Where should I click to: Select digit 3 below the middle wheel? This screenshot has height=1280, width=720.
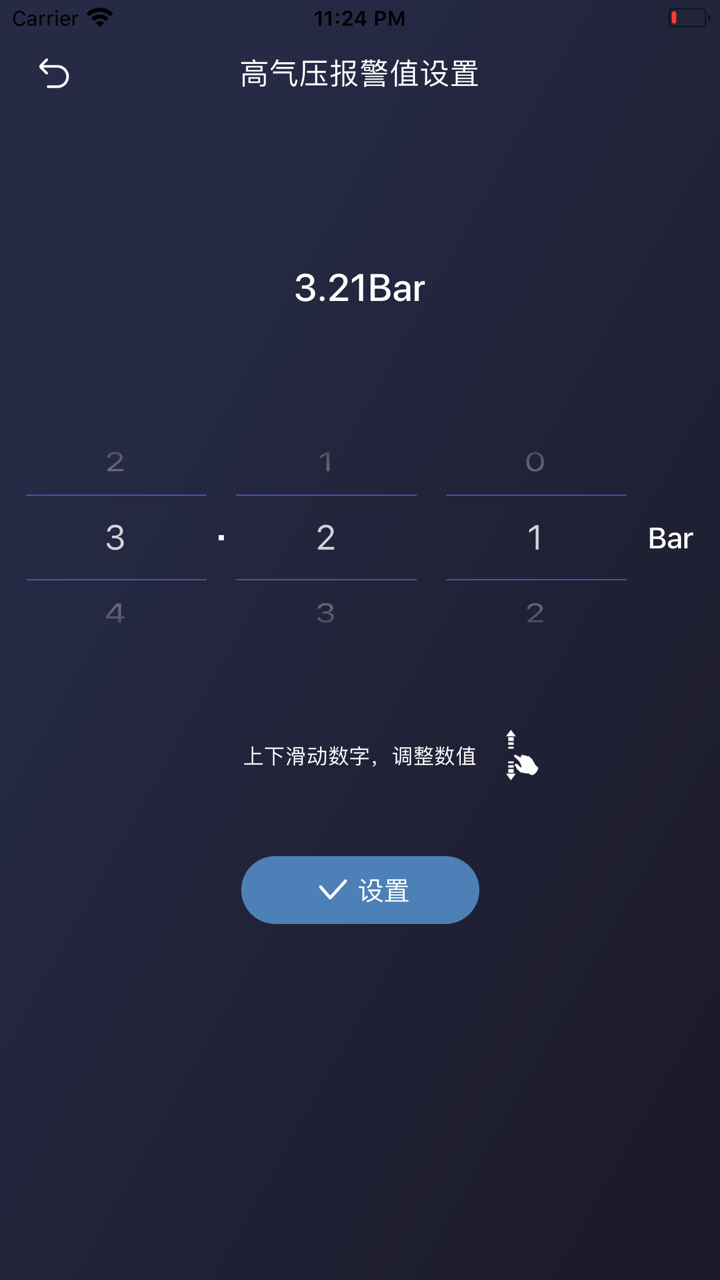[x=325, y=612]
